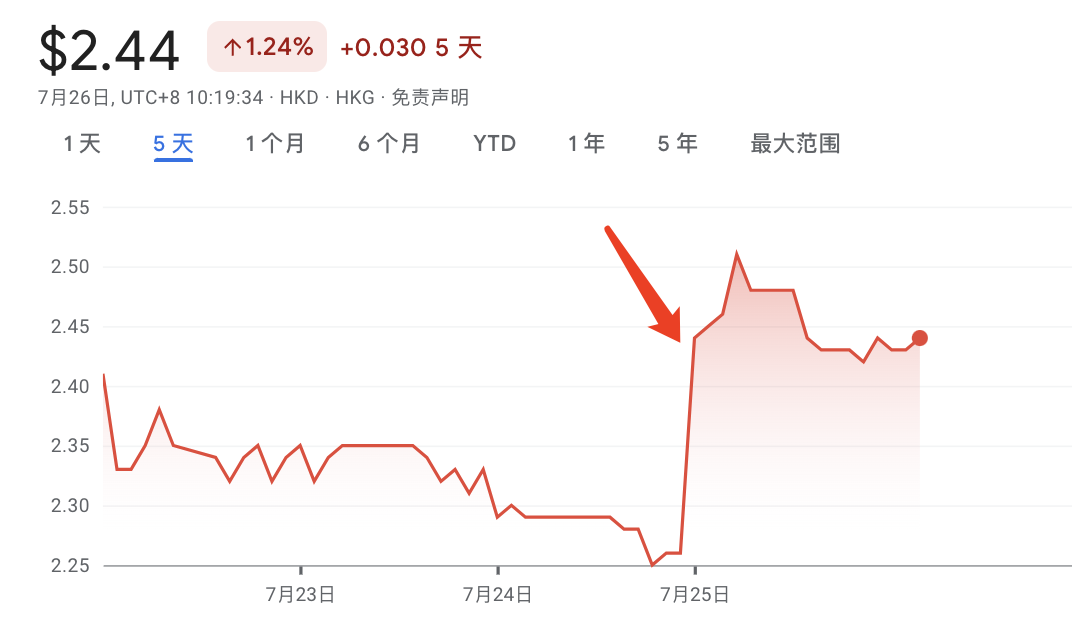Switch to the 1天 range tab
This screenshot has width=1072, height=634.
(x=82, y=144)
